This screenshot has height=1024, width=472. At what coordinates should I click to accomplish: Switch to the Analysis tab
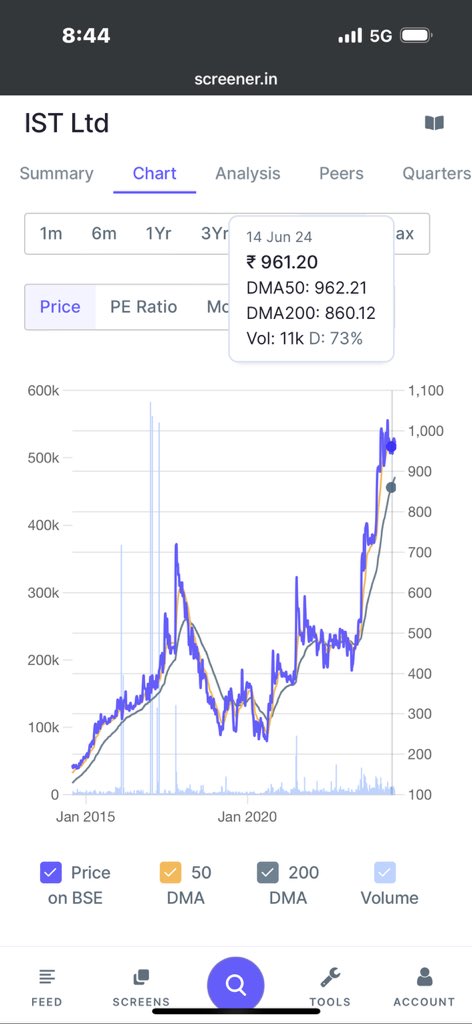(247, 174)
